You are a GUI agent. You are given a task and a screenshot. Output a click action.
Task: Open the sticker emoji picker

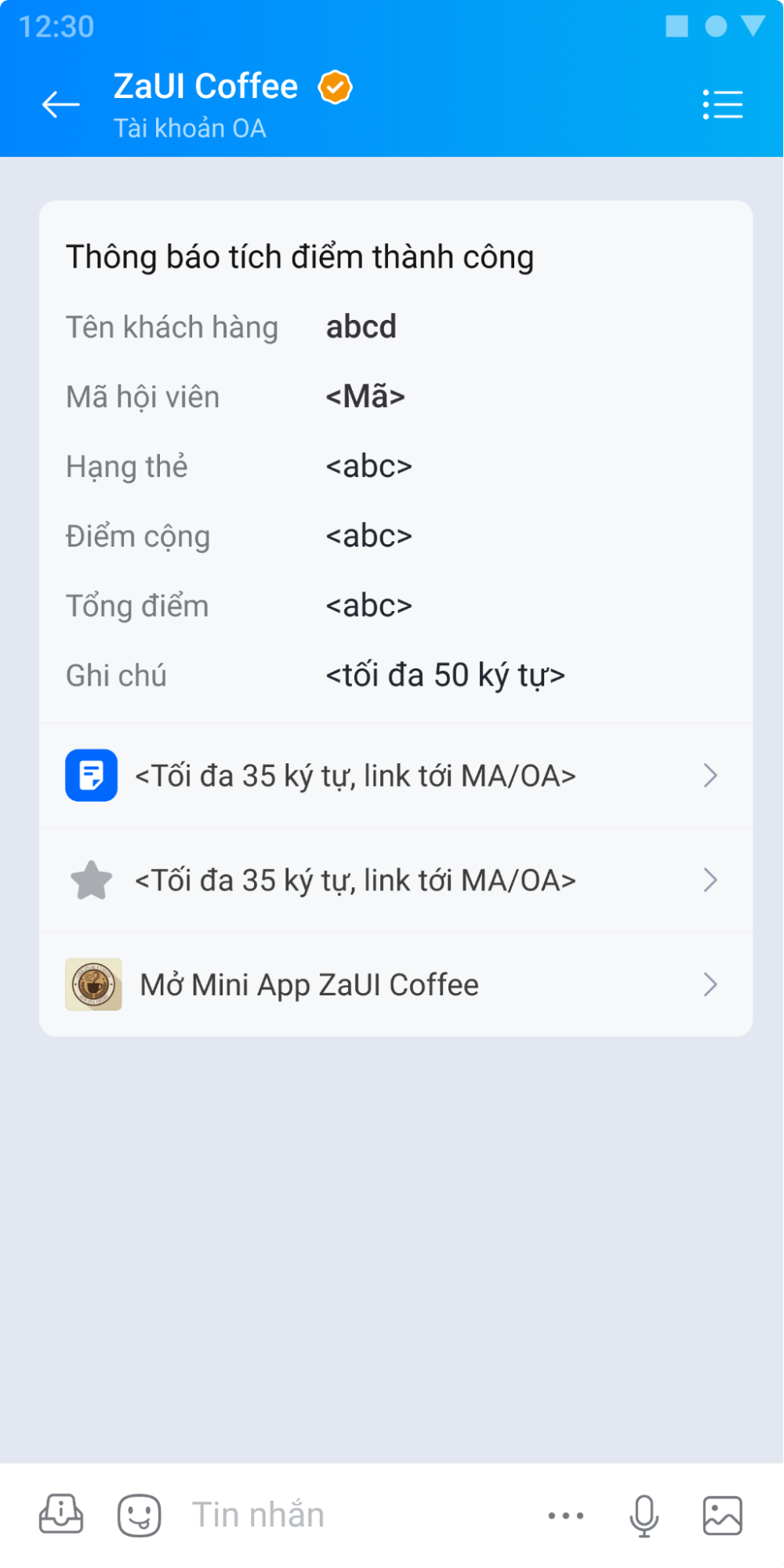(x=140, y=1515)
